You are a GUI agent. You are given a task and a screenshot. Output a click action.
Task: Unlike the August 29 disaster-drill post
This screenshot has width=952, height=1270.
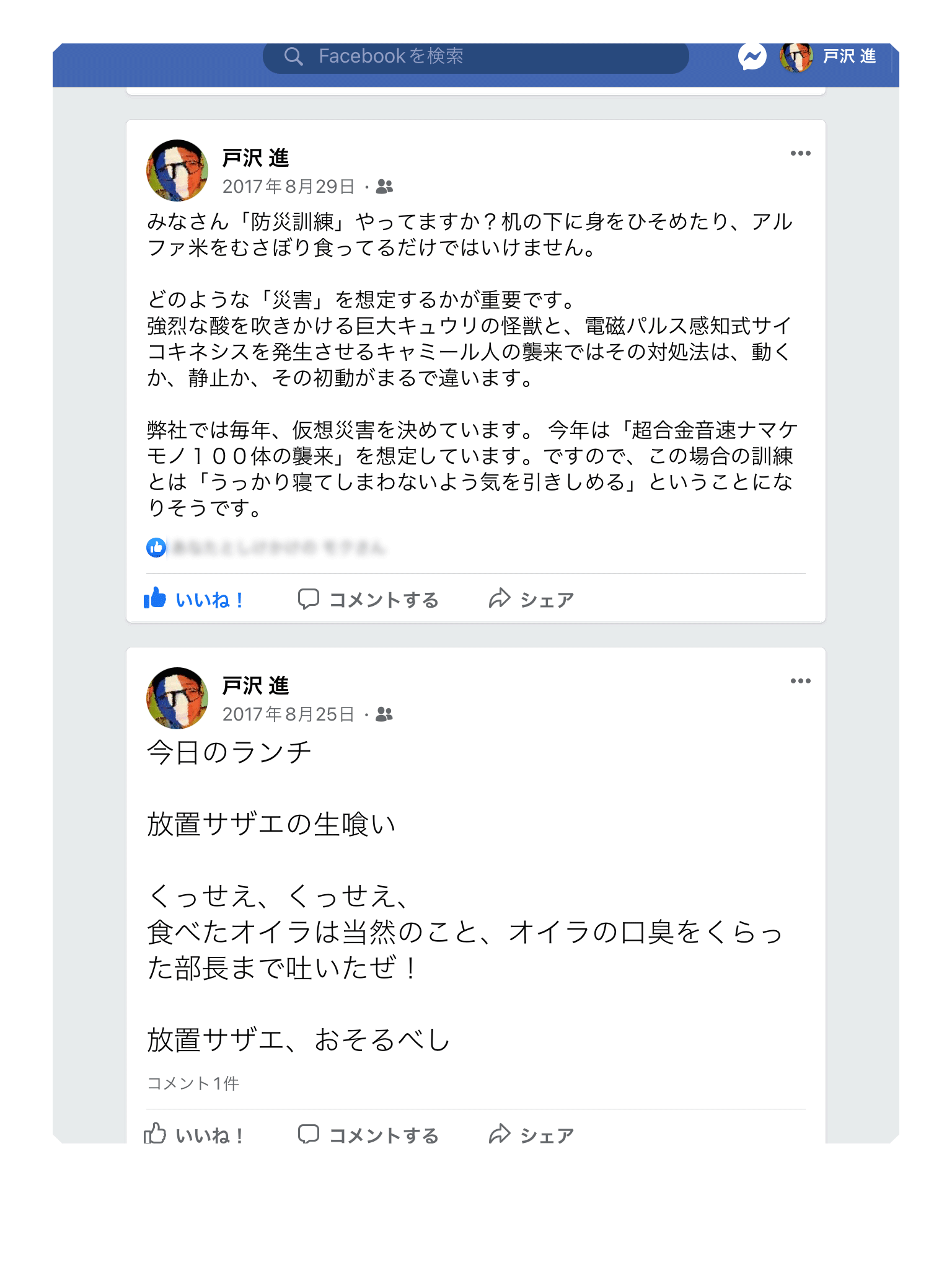(x=194, y=600)
